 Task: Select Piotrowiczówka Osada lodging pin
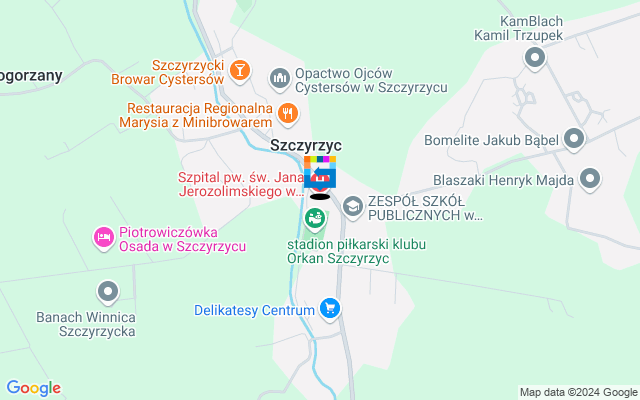tap(103, 238)
